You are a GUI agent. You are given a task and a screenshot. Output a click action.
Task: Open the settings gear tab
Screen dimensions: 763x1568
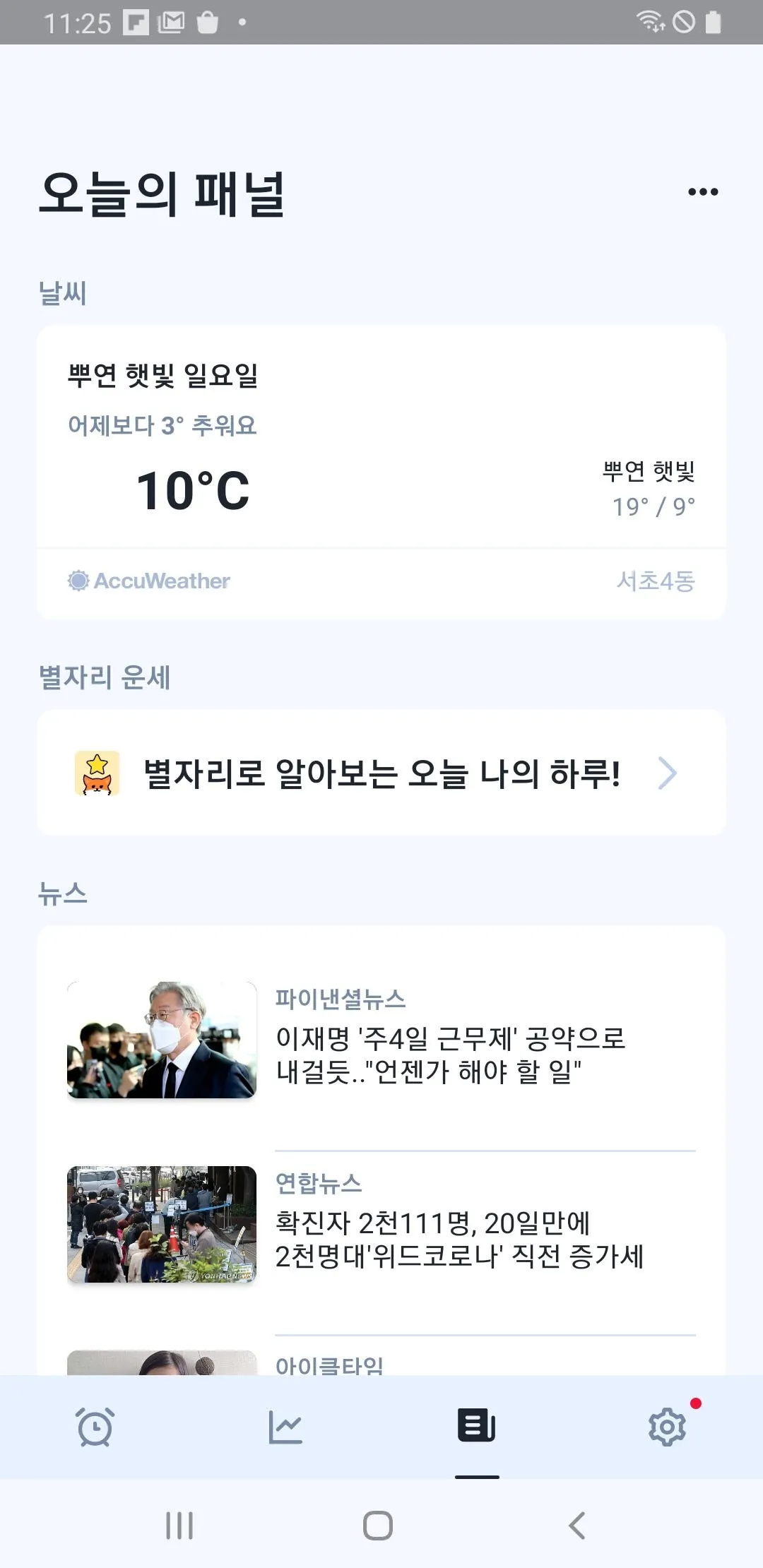coord(667,1427)
